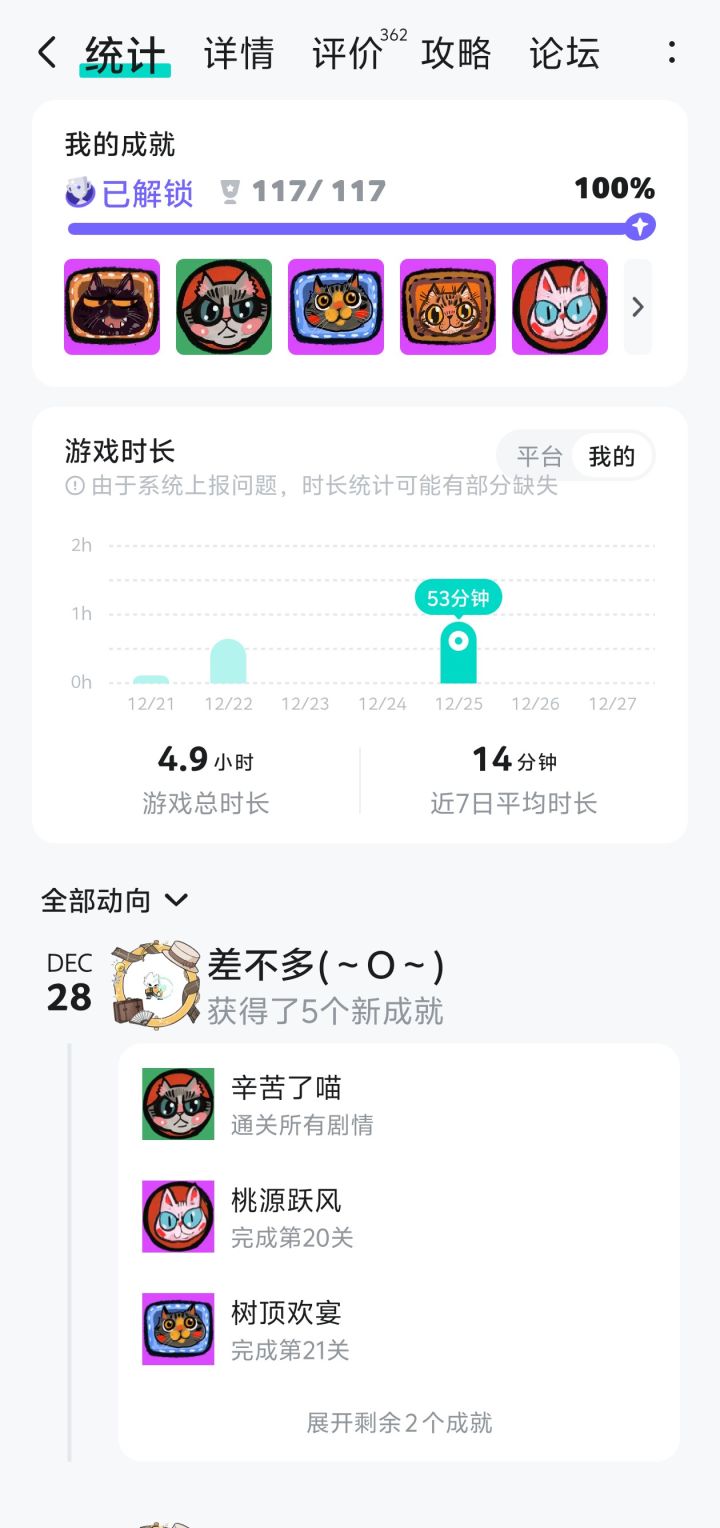The height and width of the screenshot is (1528, 720).
Task: Expand 展开剩余2个成就 to show remaining achievements
Action: click(398, 1424)
